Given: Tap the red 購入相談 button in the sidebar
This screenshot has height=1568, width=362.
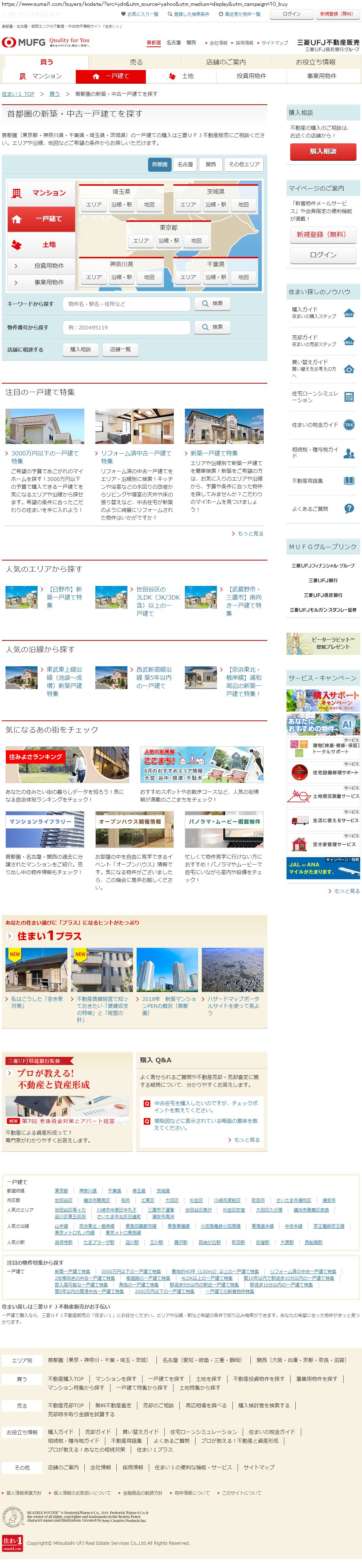Looking at the screenshot, I should coord(323,151).
